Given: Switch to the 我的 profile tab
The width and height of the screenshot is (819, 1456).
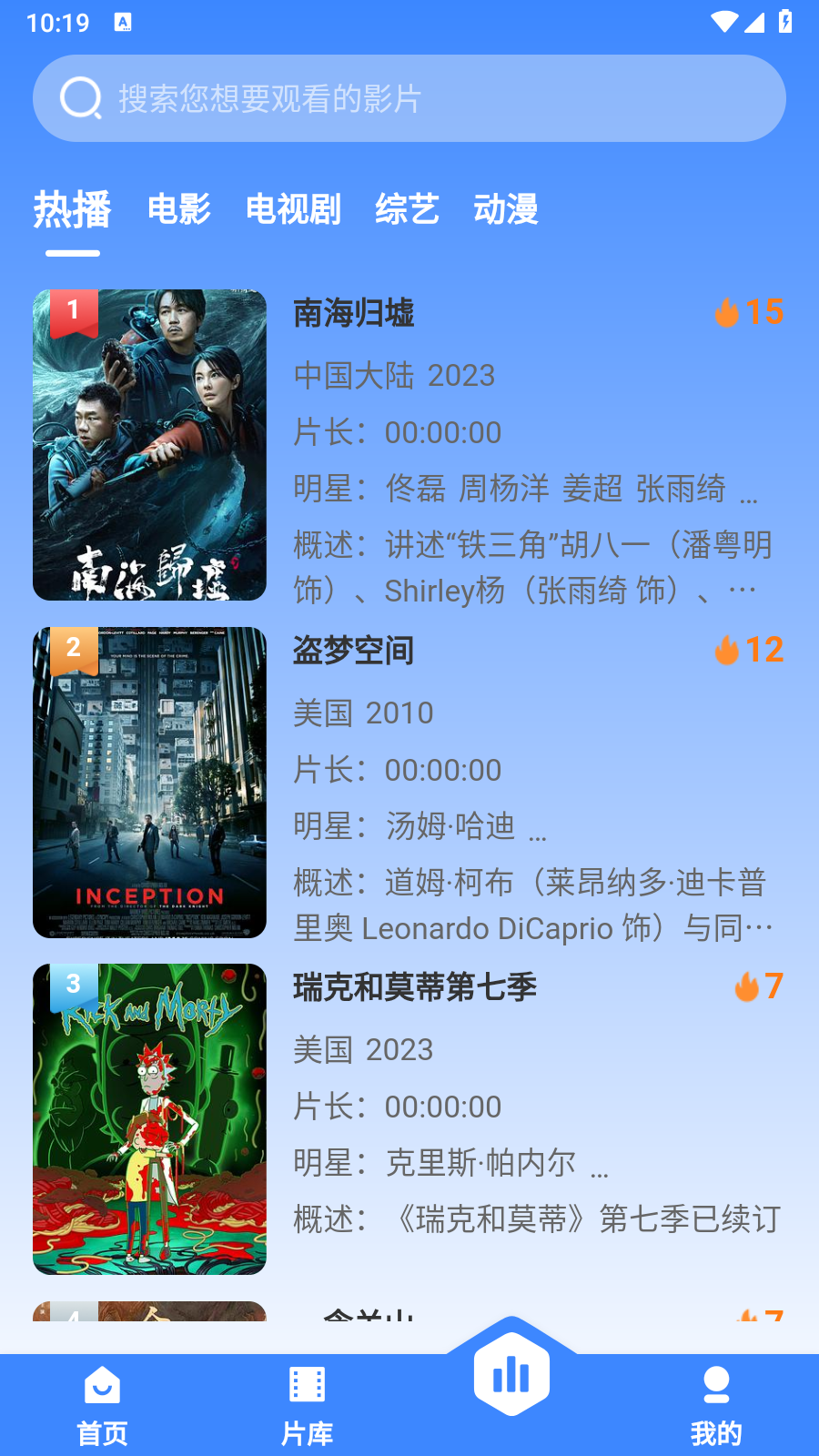Looking at the screenshot, I should 716,1406.
